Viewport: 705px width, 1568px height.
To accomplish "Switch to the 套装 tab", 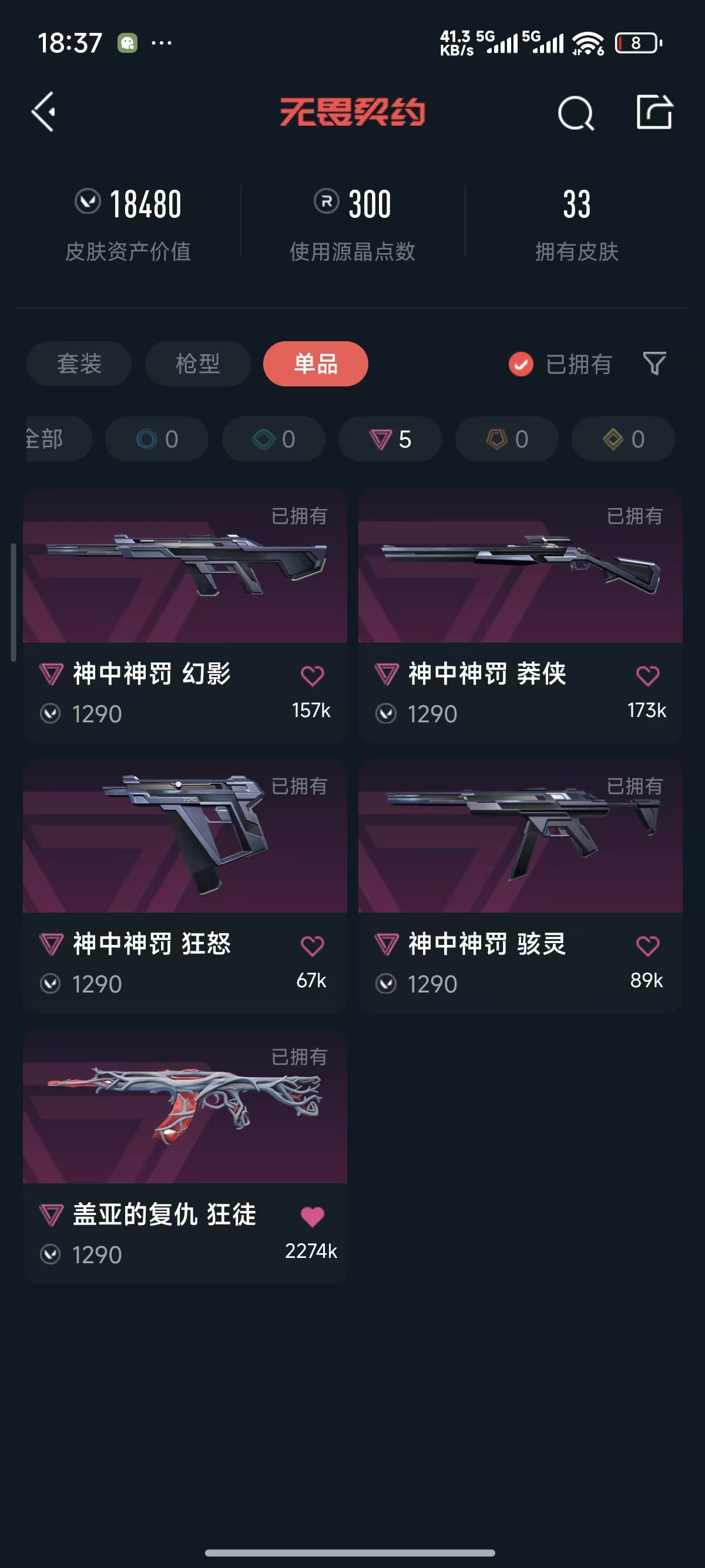I will coord(79,364).
